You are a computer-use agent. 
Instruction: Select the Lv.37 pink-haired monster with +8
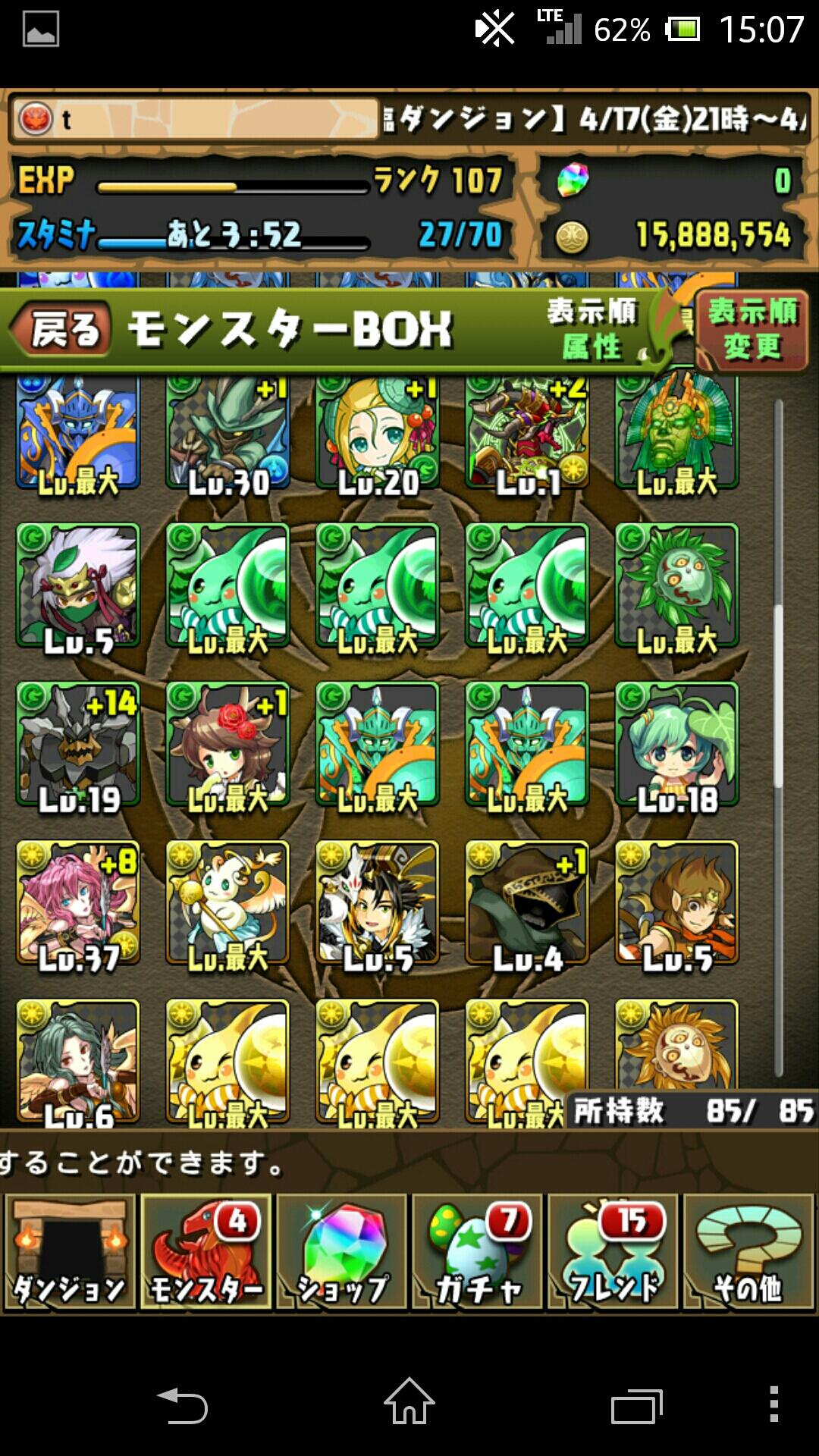[78, 903]
